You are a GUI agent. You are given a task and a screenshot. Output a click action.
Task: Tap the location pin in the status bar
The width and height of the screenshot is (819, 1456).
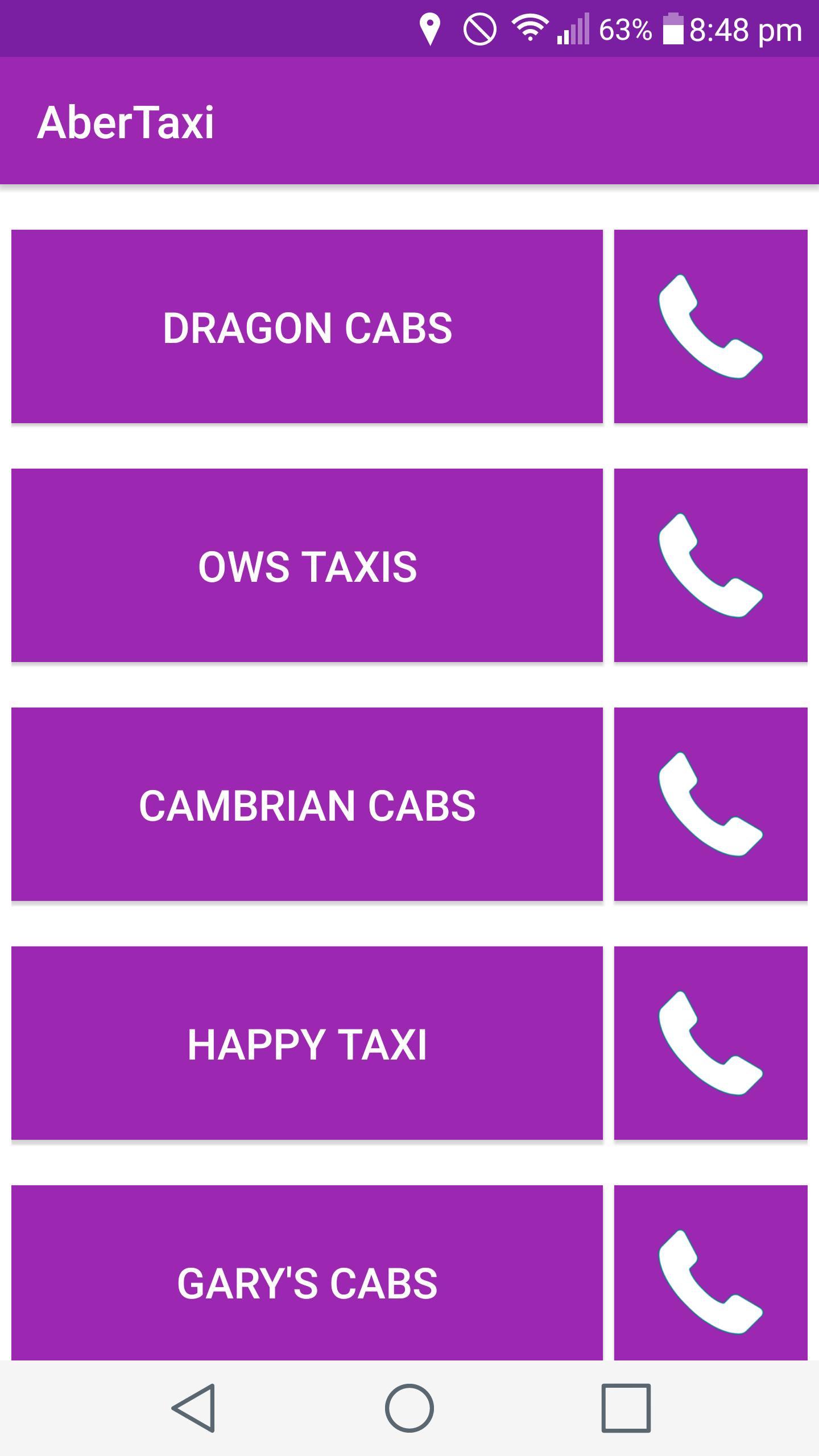coord(431,27)
